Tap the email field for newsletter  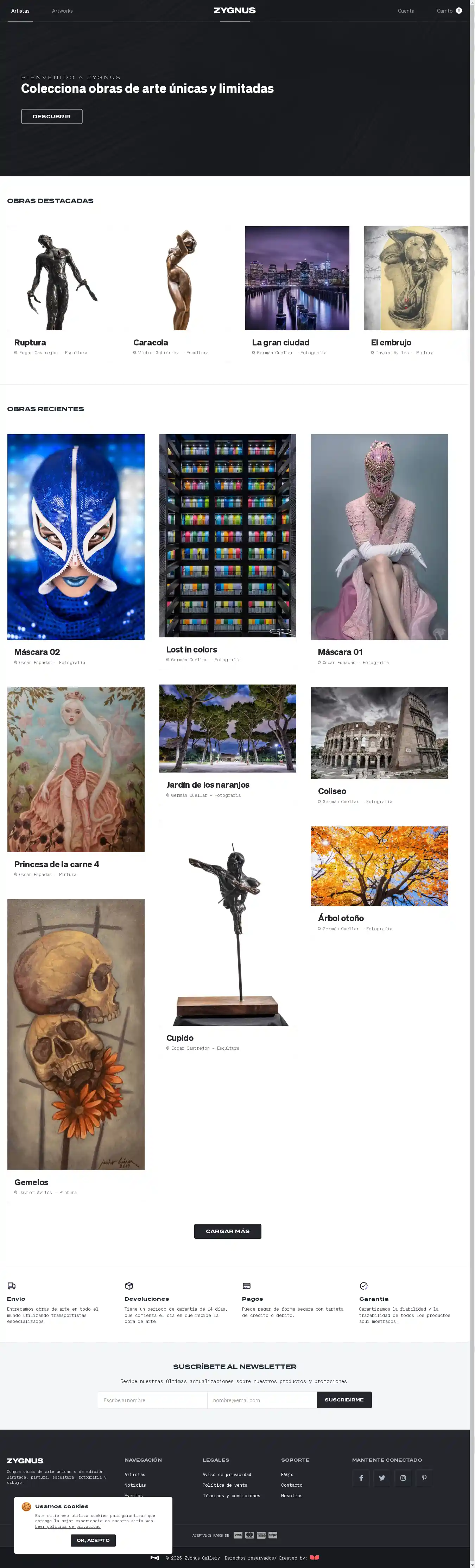tap(261, 1400)
